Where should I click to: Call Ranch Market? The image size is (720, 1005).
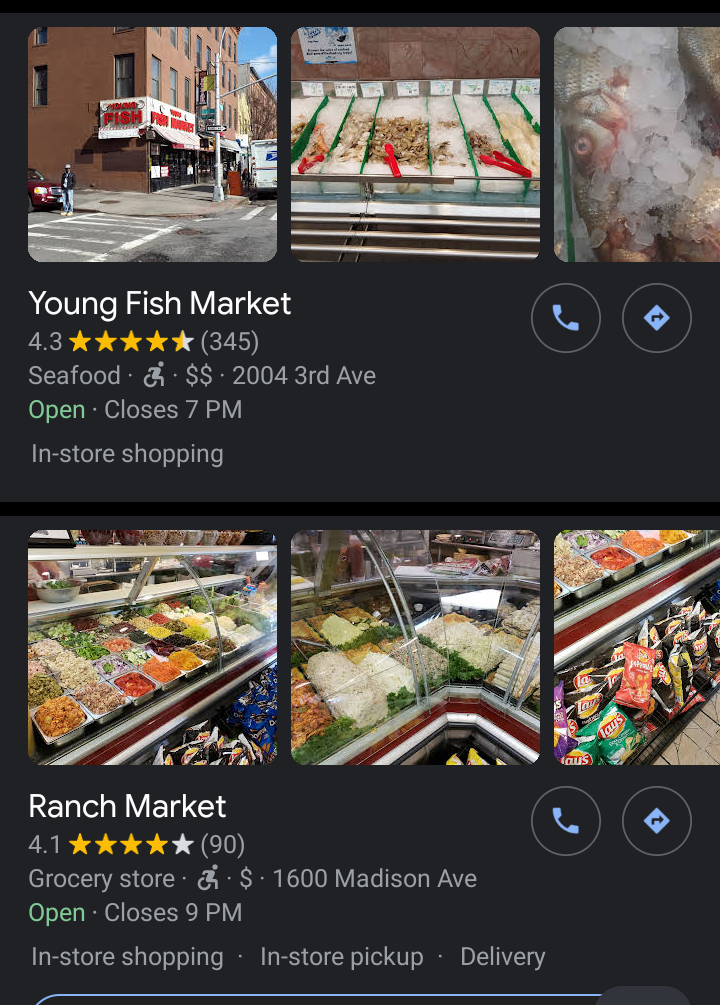pyautogui.click(x=566, y=821)
